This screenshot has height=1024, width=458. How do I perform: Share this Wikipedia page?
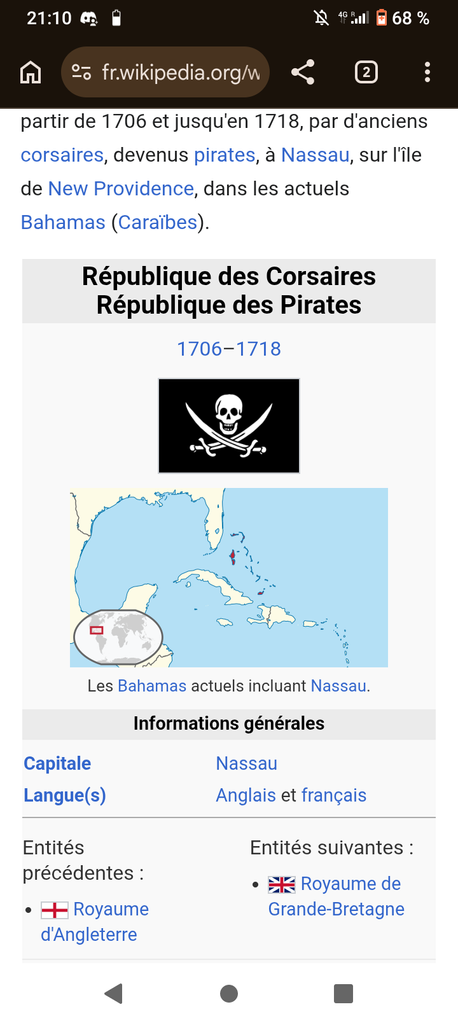(303, 72)
